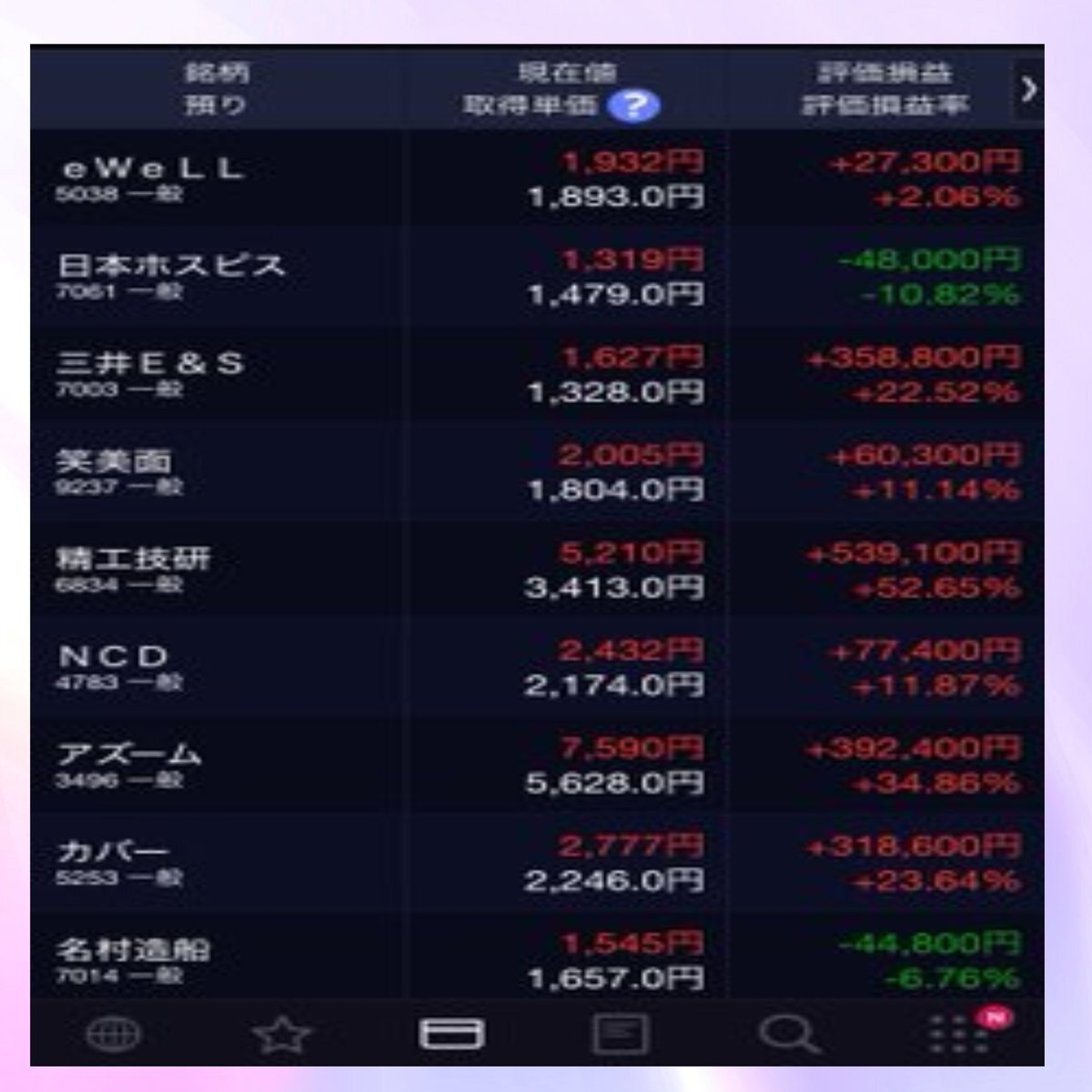Open the NCD stock row

(537, 667)
